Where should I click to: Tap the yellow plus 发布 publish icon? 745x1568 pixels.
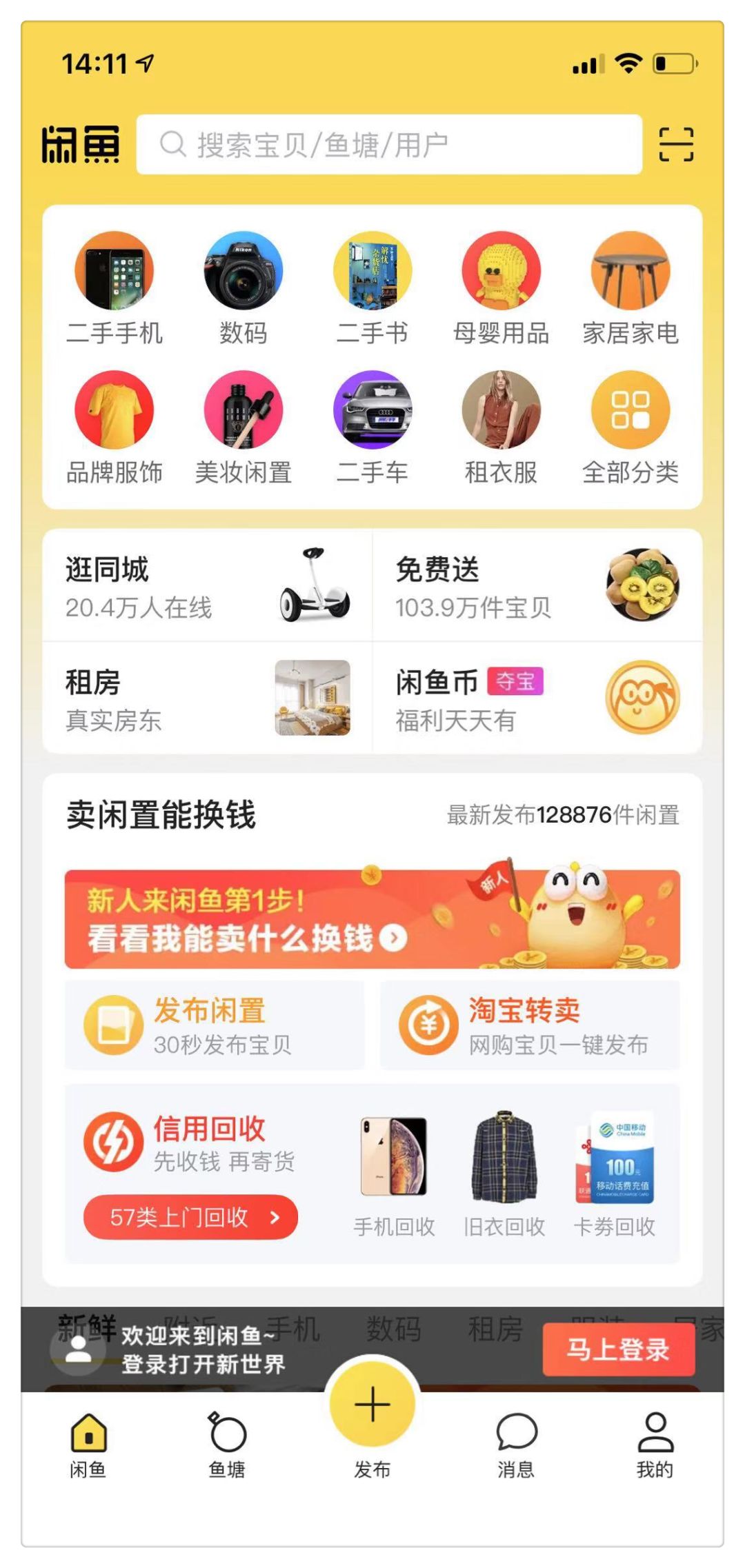coord(372,1405)
